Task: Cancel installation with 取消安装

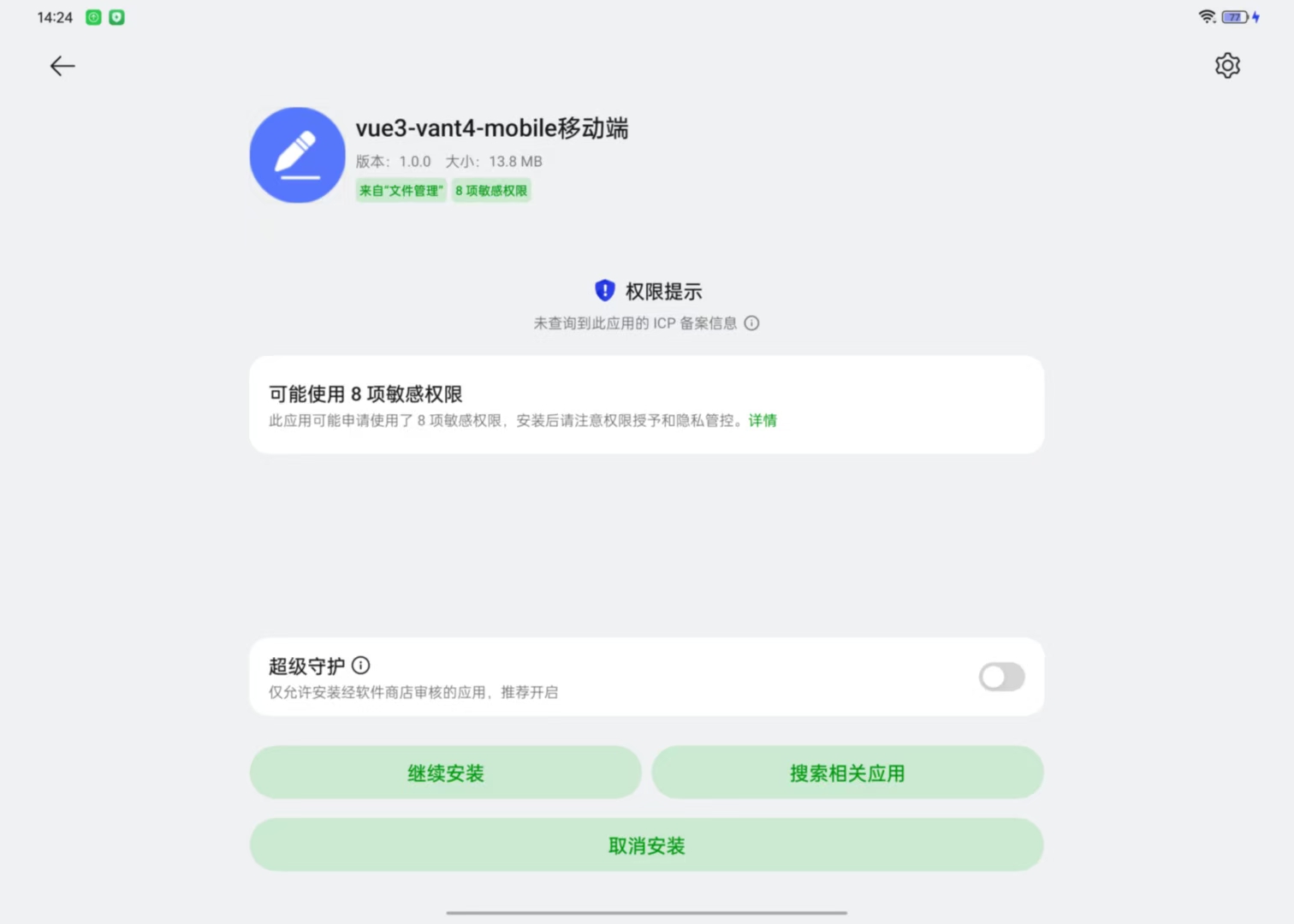Action: [646, 845]
